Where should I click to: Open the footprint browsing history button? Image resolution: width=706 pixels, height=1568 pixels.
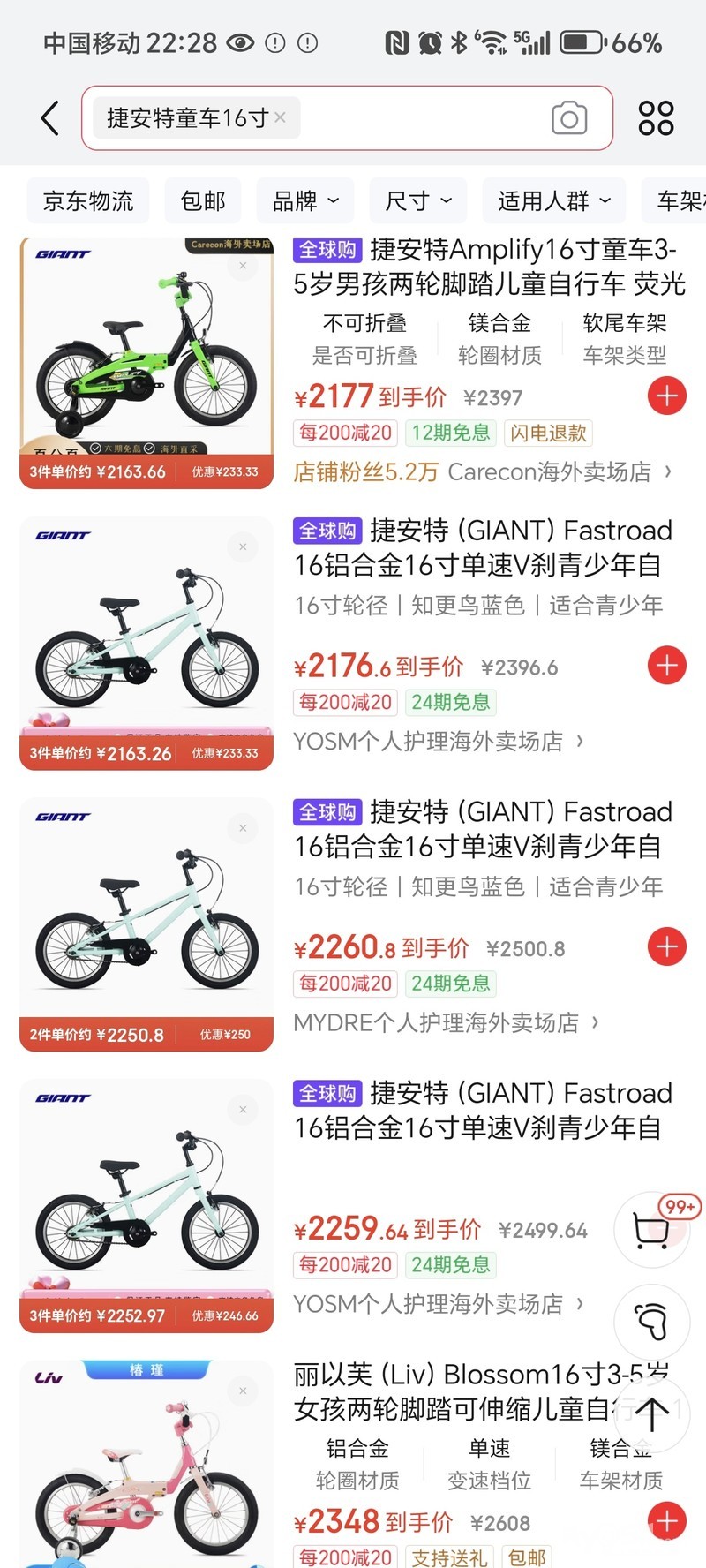(651, 1322)
